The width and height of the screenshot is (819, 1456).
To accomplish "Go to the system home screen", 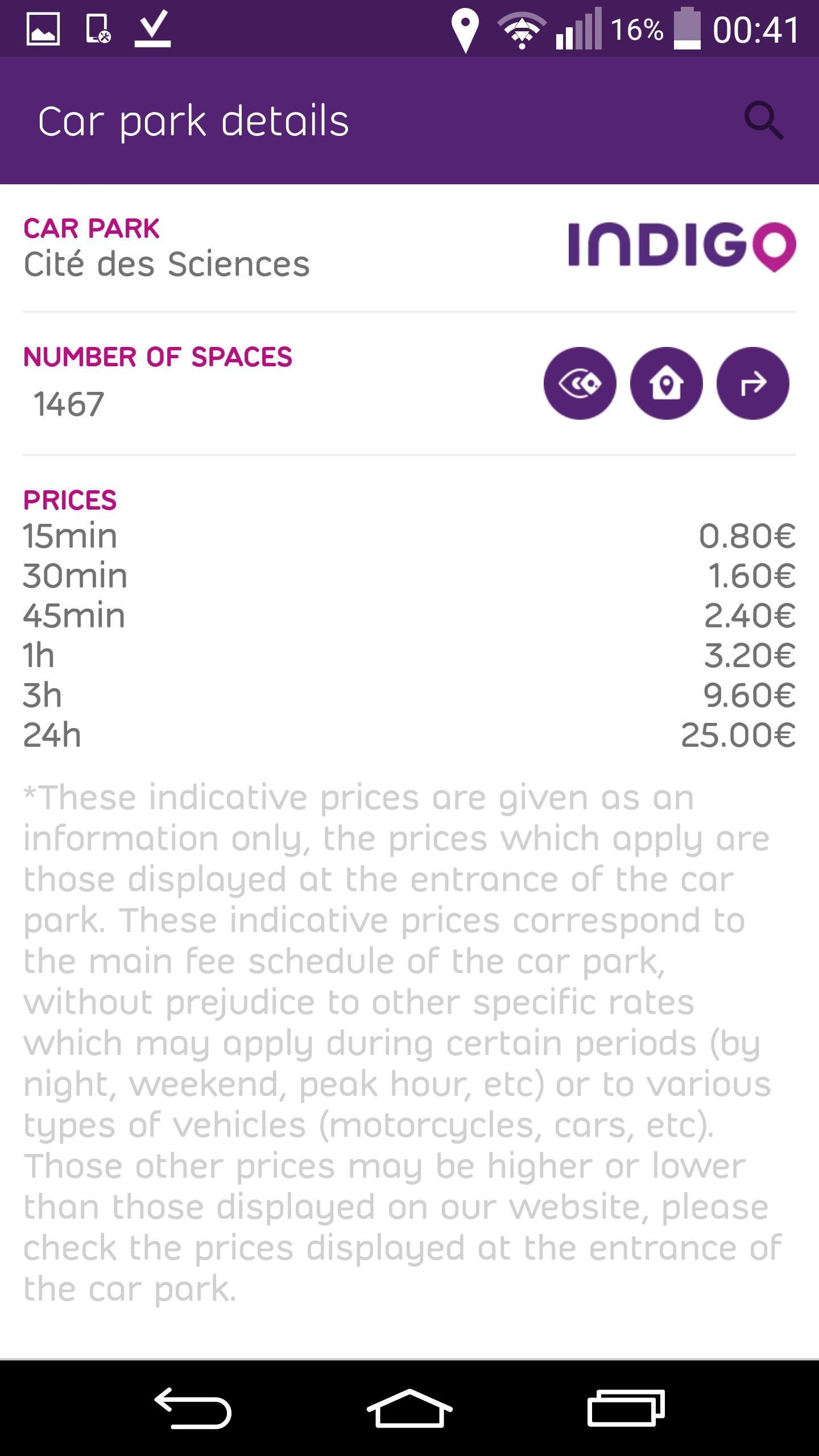I will coord(409,1408).
